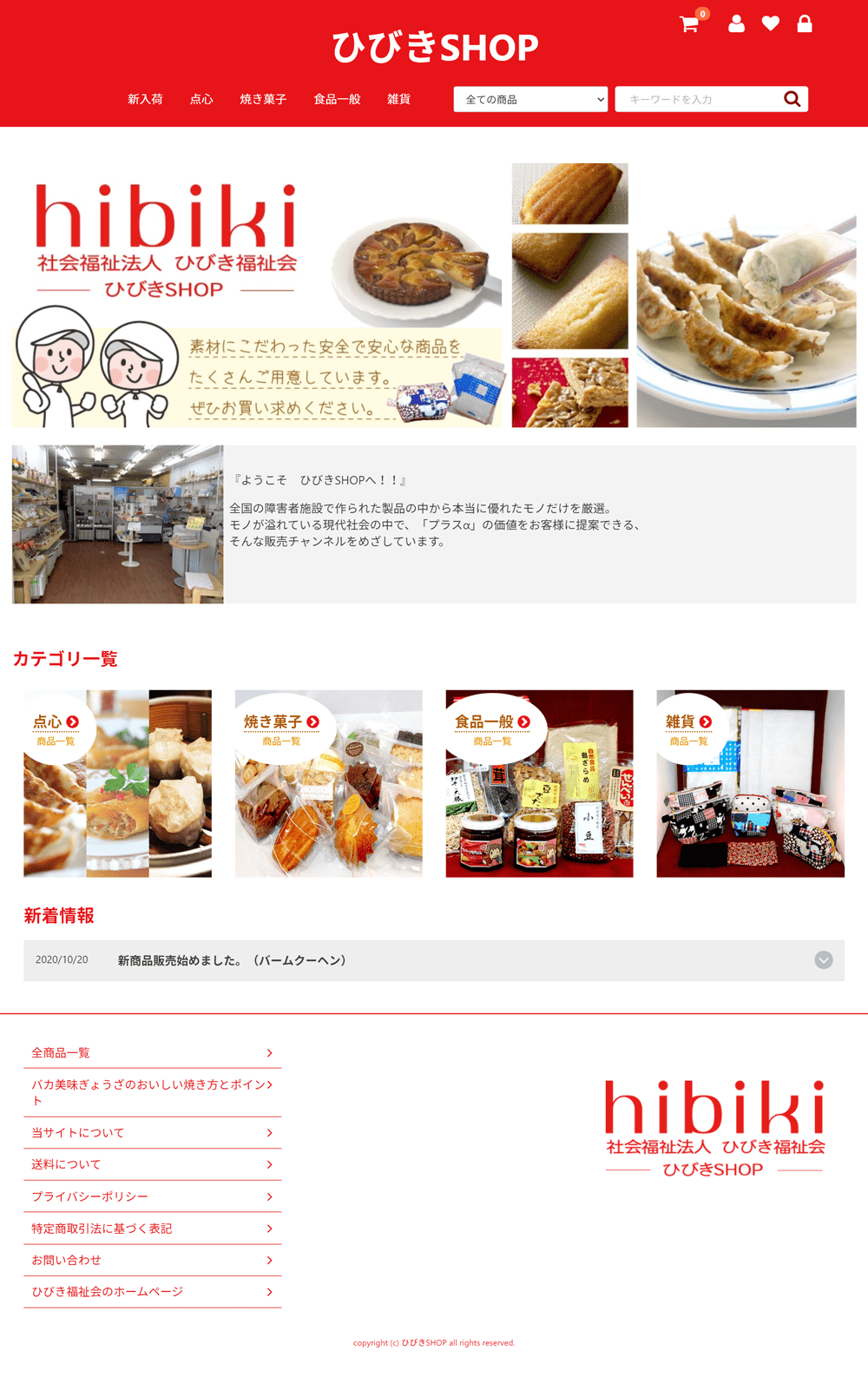Tap the login lock icon
The width and height of the screenshot is (868, 1377).
805,24
